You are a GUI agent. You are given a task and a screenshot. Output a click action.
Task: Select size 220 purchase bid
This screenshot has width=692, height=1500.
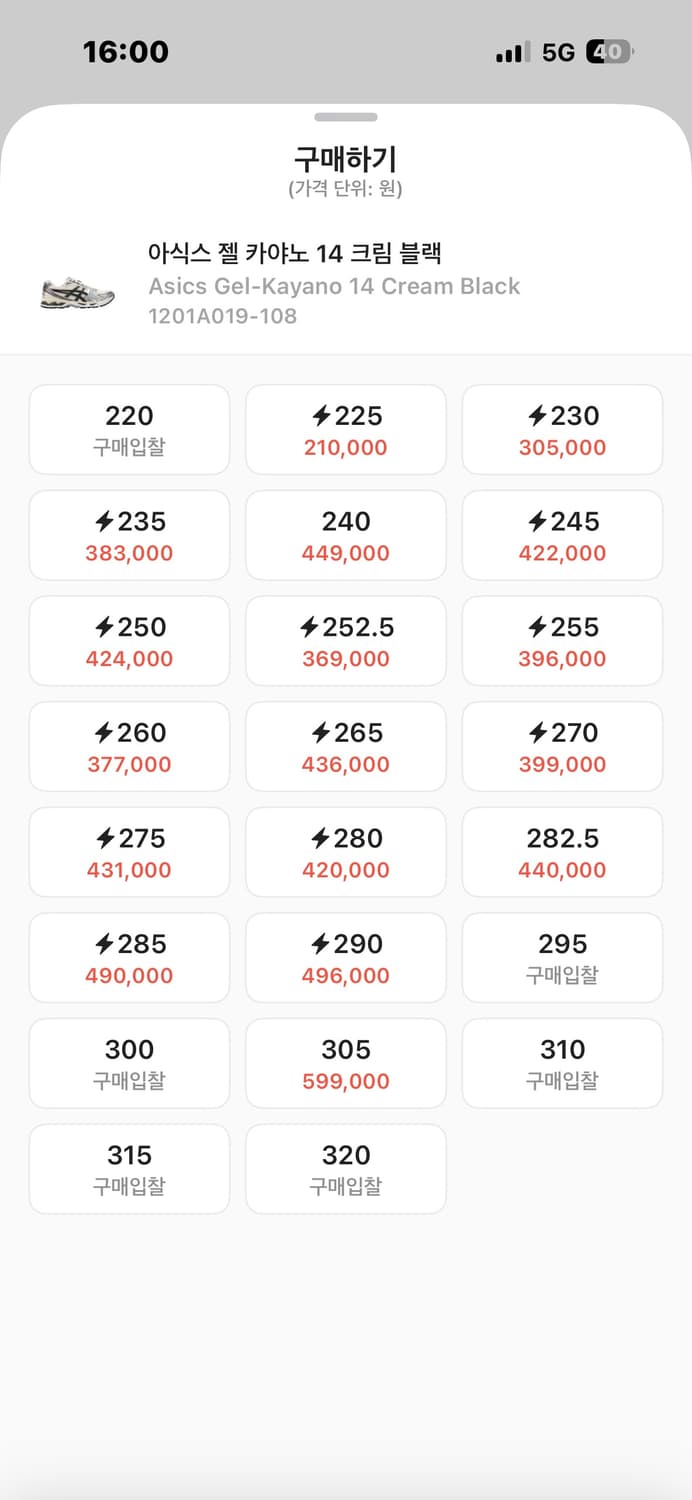(x=129, y=430)
